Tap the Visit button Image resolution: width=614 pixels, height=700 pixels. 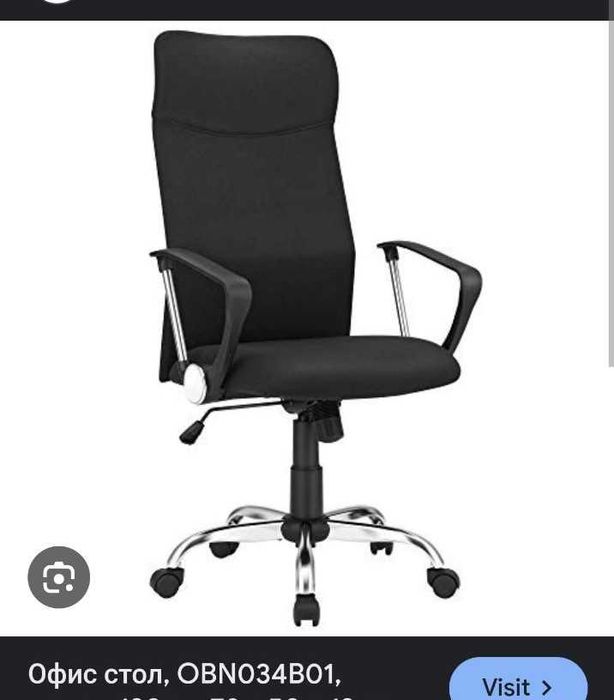517,685
